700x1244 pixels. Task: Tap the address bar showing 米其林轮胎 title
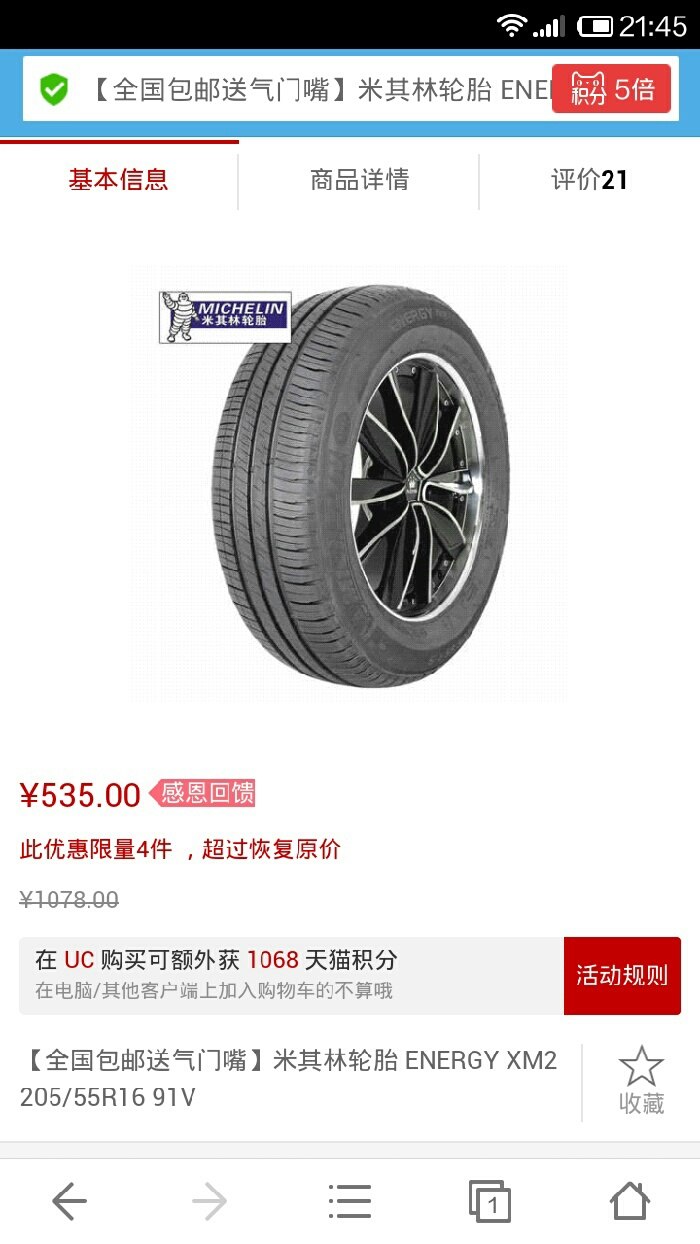point(300,90)
